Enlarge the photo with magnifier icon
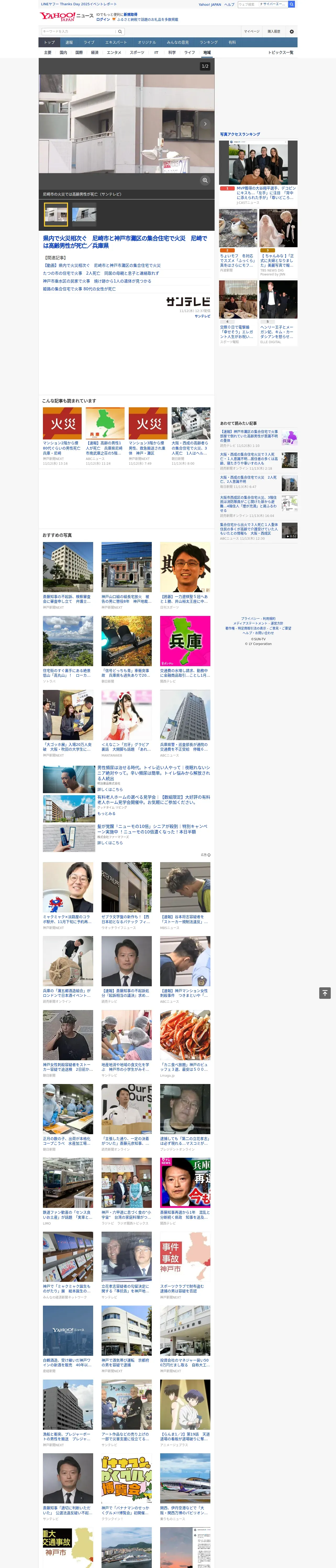The height and width of the screenshot is (1568, 336). [205, 180]
